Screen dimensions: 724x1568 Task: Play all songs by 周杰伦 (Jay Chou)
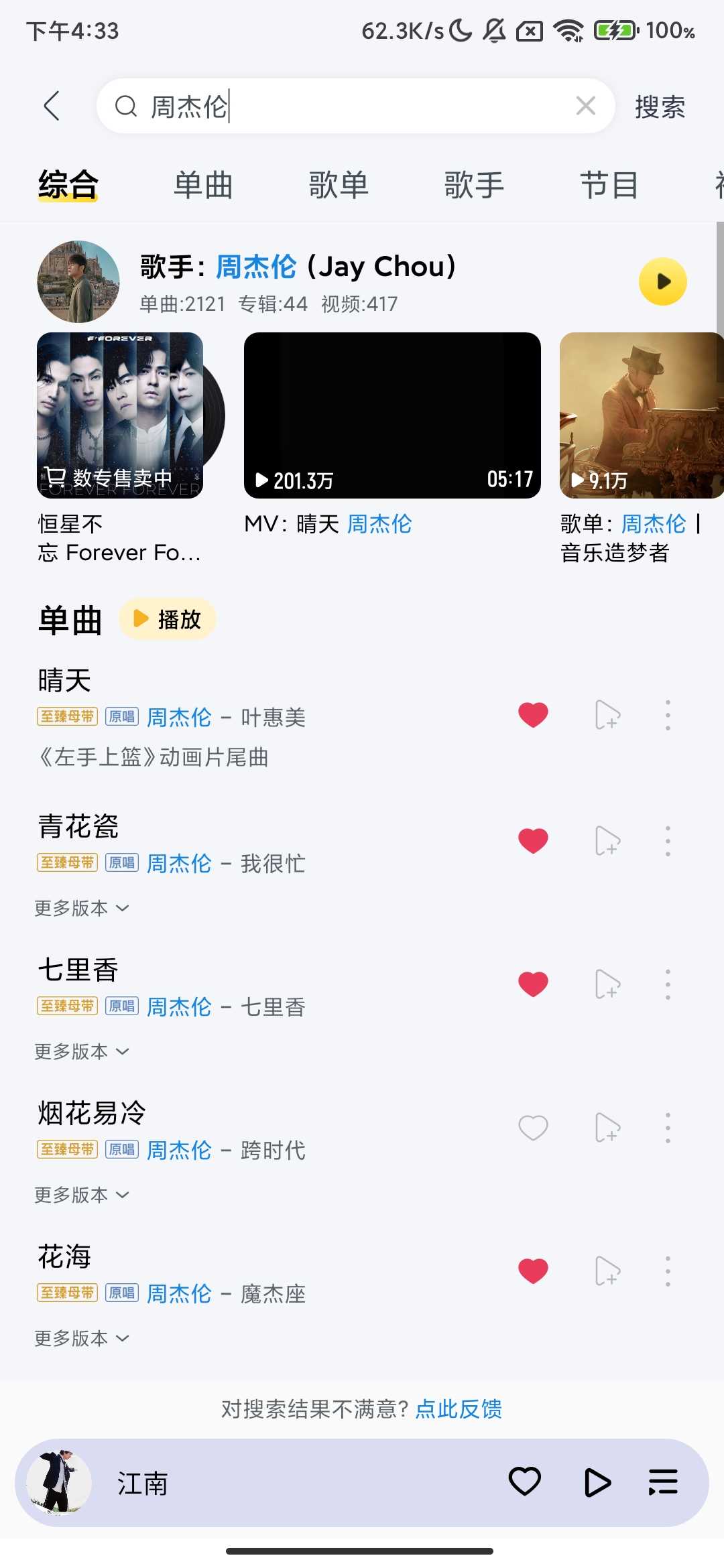coord(662,281)
